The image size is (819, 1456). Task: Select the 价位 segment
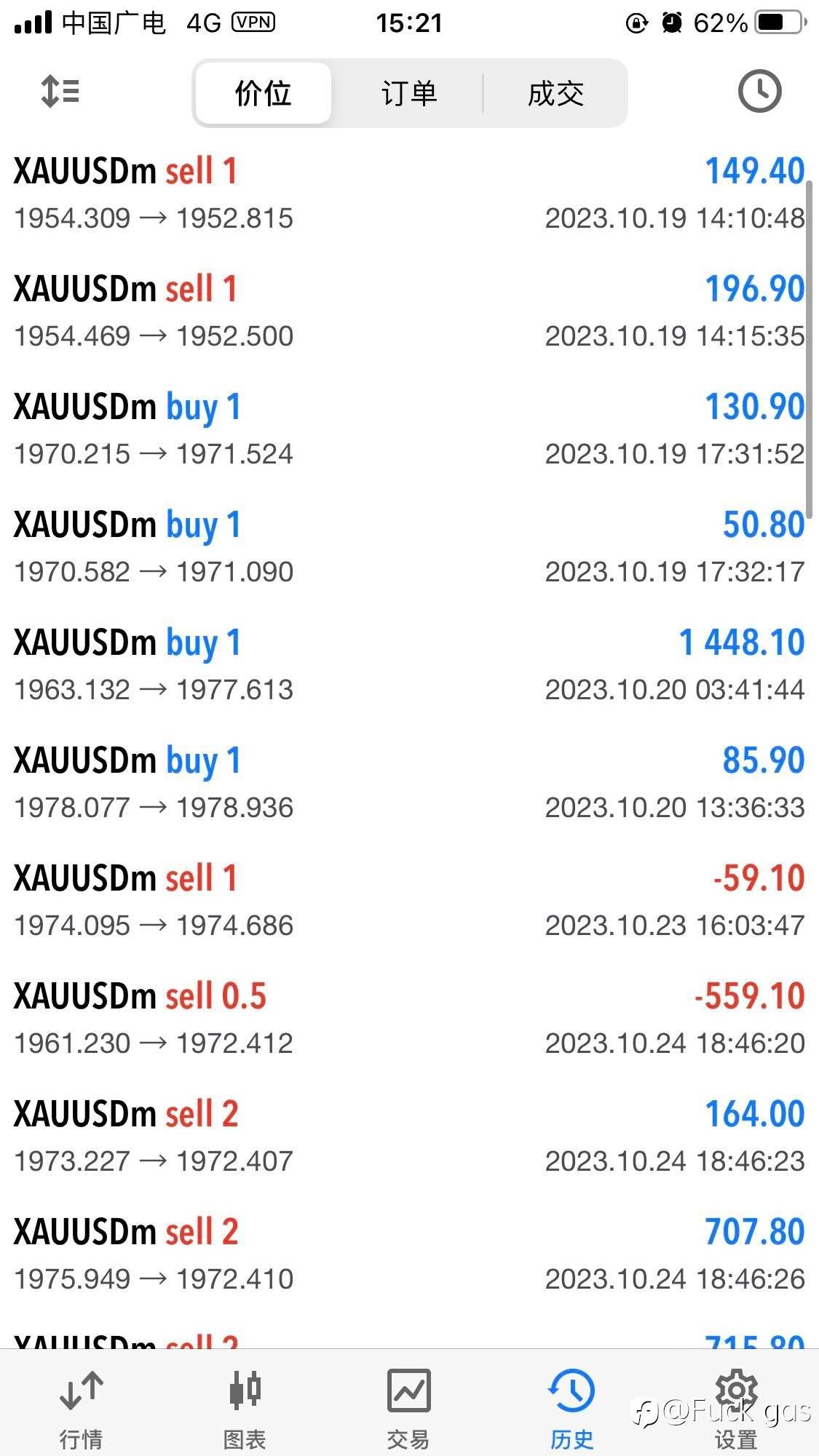[x=264, y=93]
